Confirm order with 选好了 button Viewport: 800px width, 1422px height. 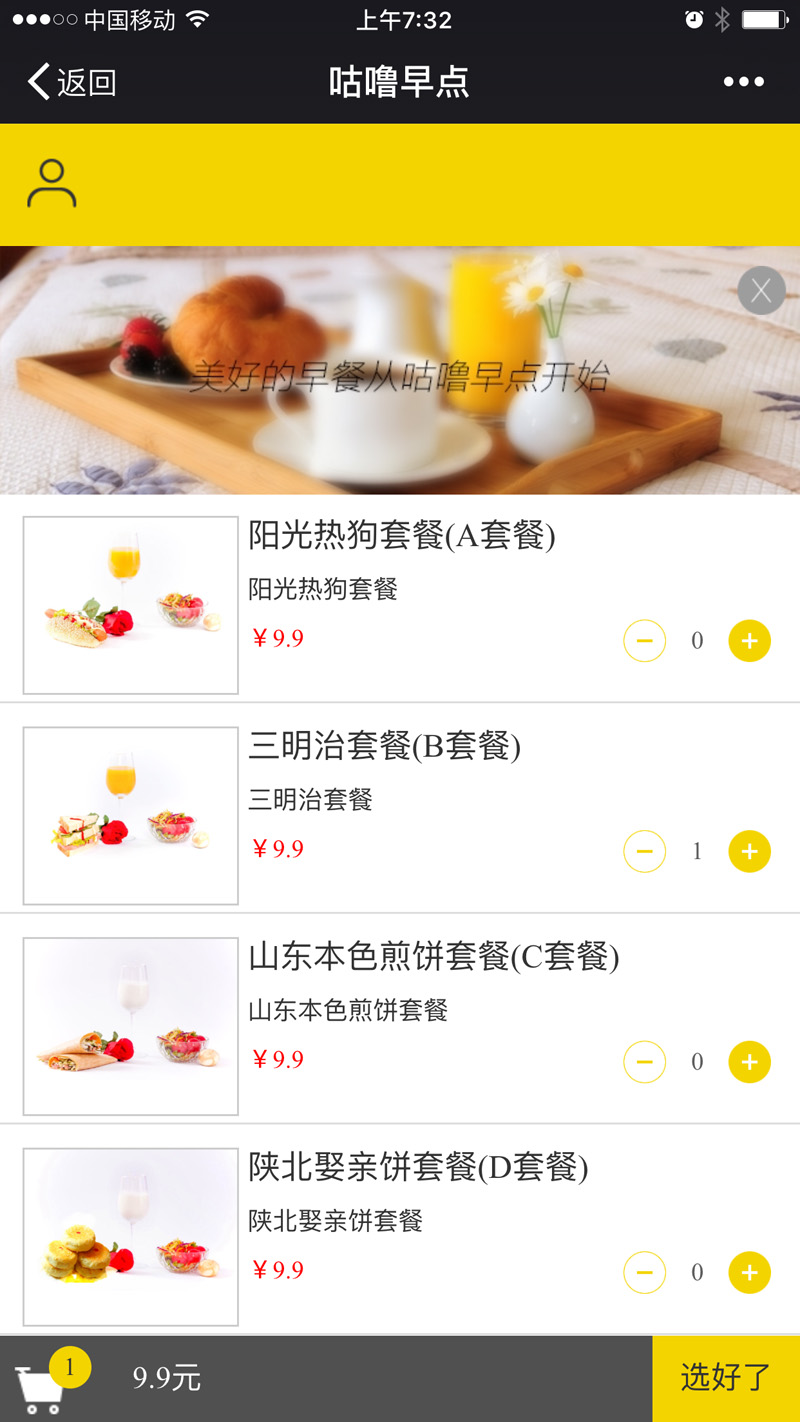coord(725,1378)
